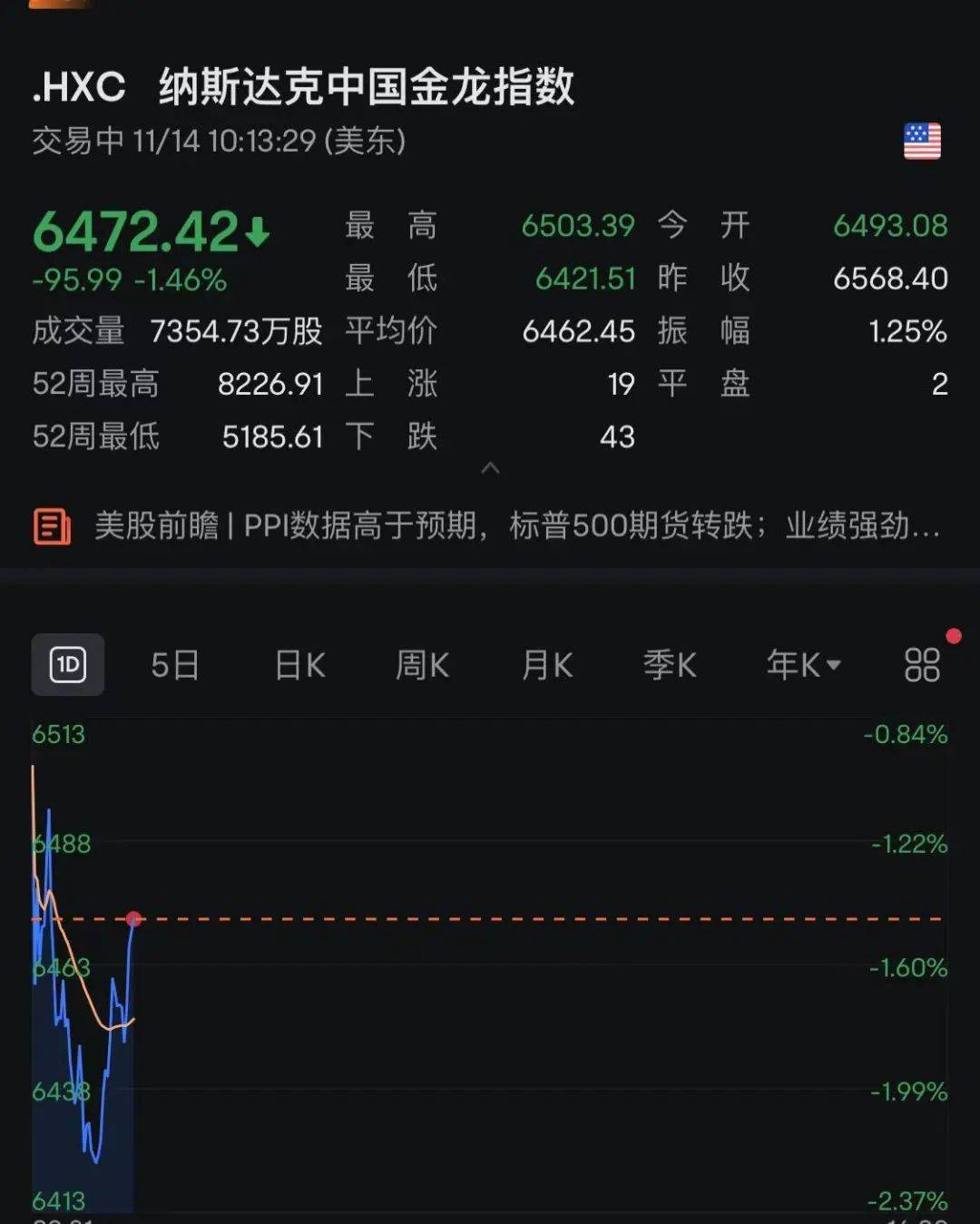Click the orange dashed previous-close line

click(x=544, y=919)
